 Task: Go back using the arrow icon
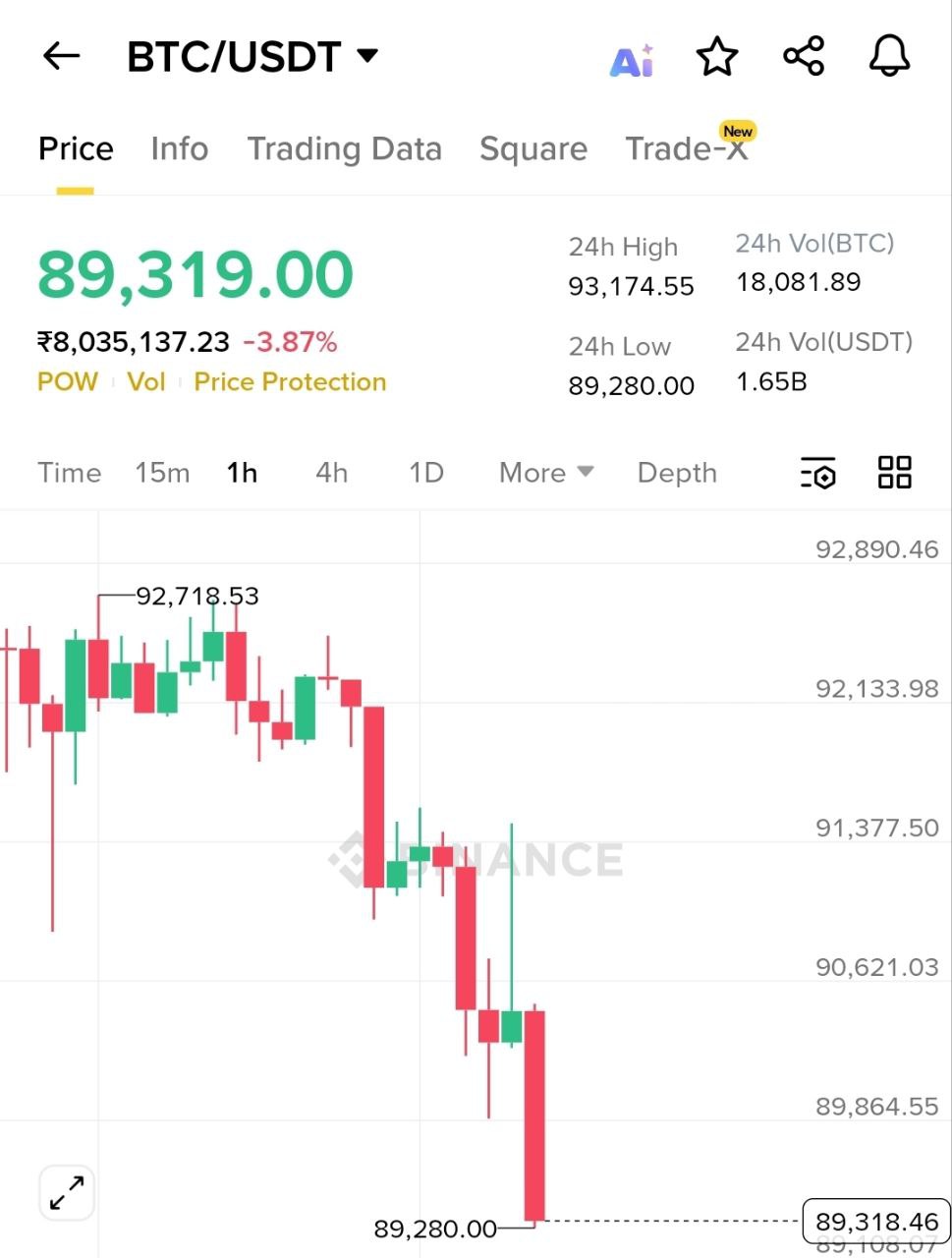pos(61,57)
